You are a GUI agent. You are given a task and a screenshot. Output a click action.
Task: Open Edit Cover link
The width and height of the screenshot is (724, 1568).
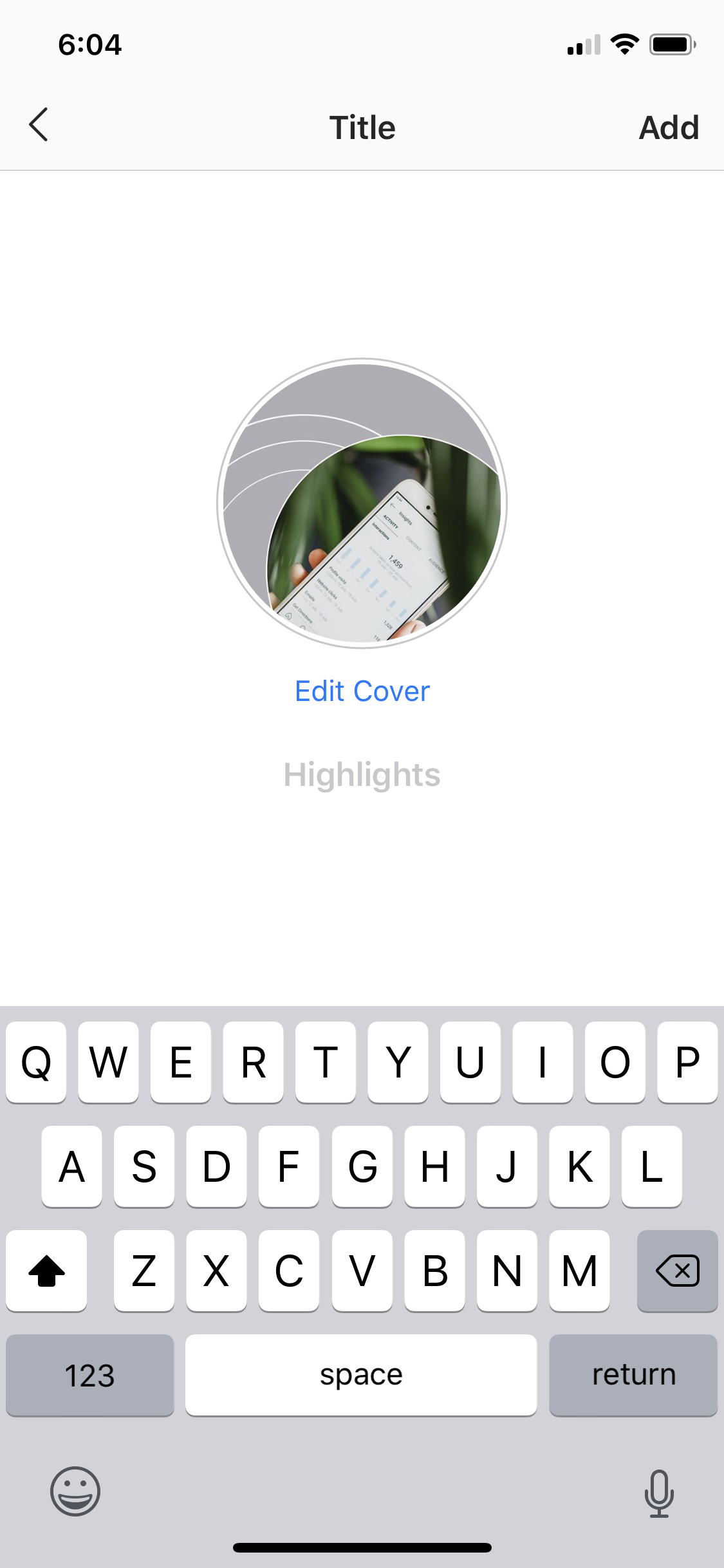[362, 691]
